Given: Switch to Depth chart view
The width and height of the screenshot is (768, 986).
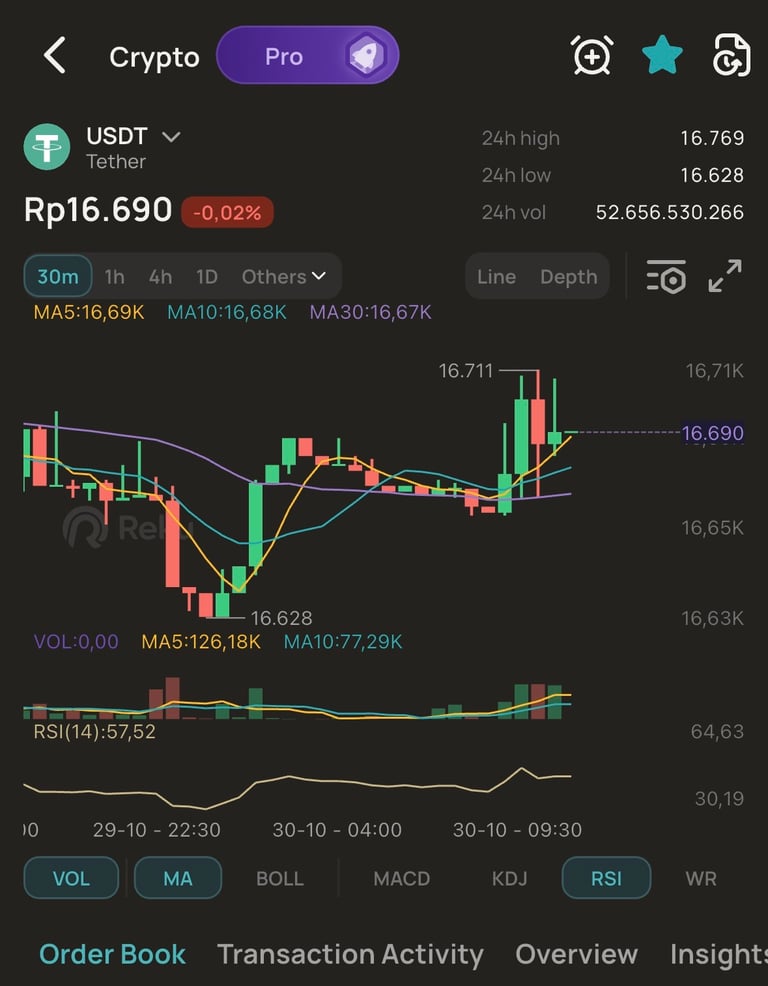Looking at the screenshot, I should click(x=568, y=277).
